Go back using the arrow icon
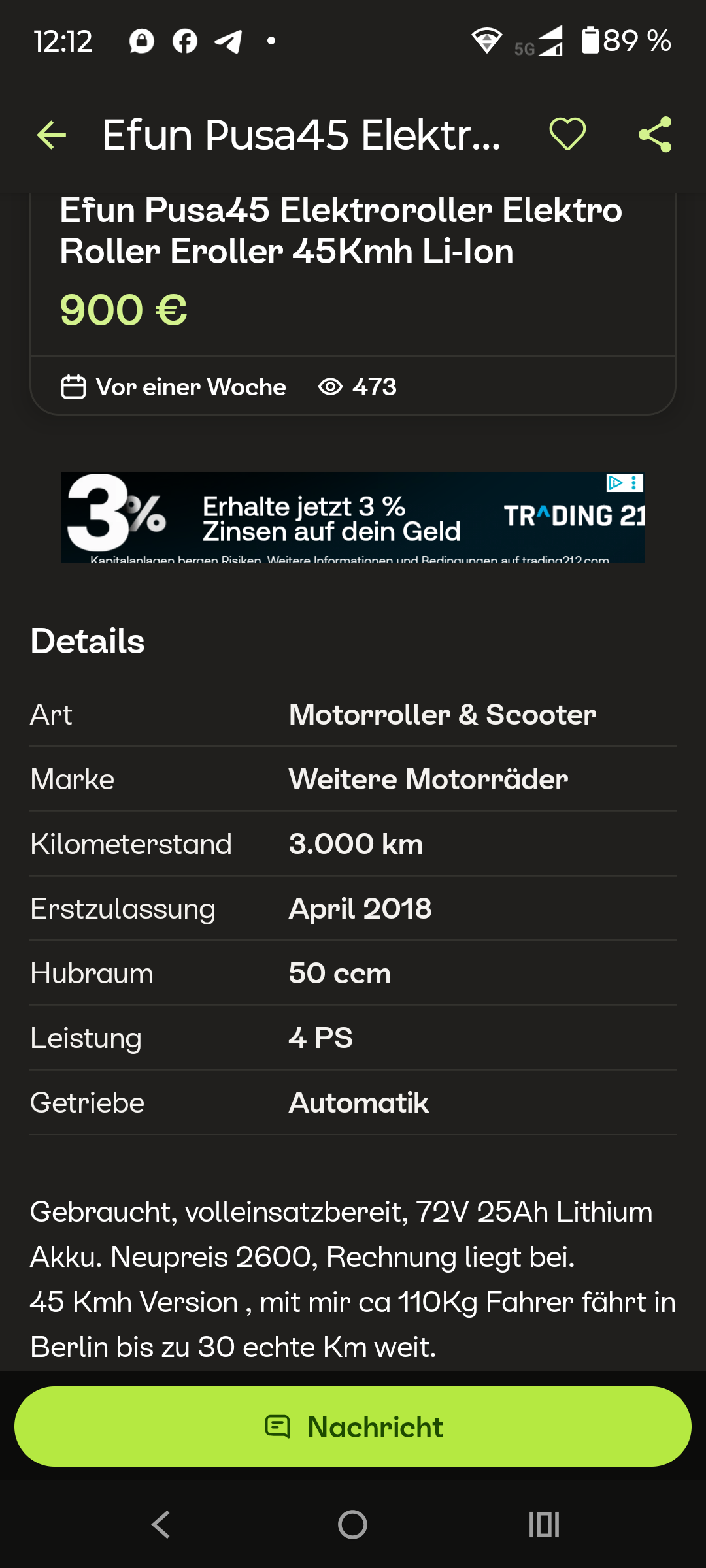706x1568 pixels. pos(52,135)
